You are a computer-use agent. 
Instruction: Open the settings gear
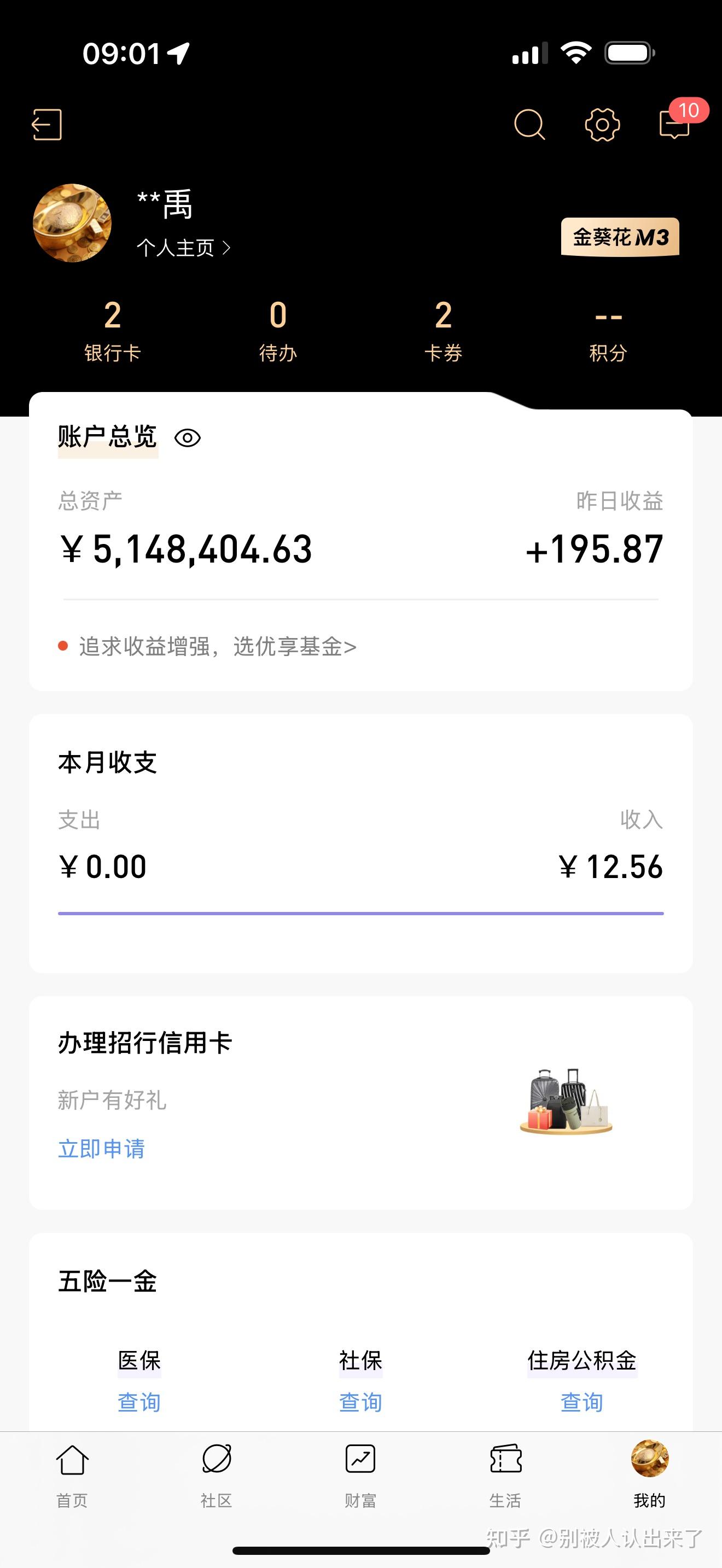(602, 125)
